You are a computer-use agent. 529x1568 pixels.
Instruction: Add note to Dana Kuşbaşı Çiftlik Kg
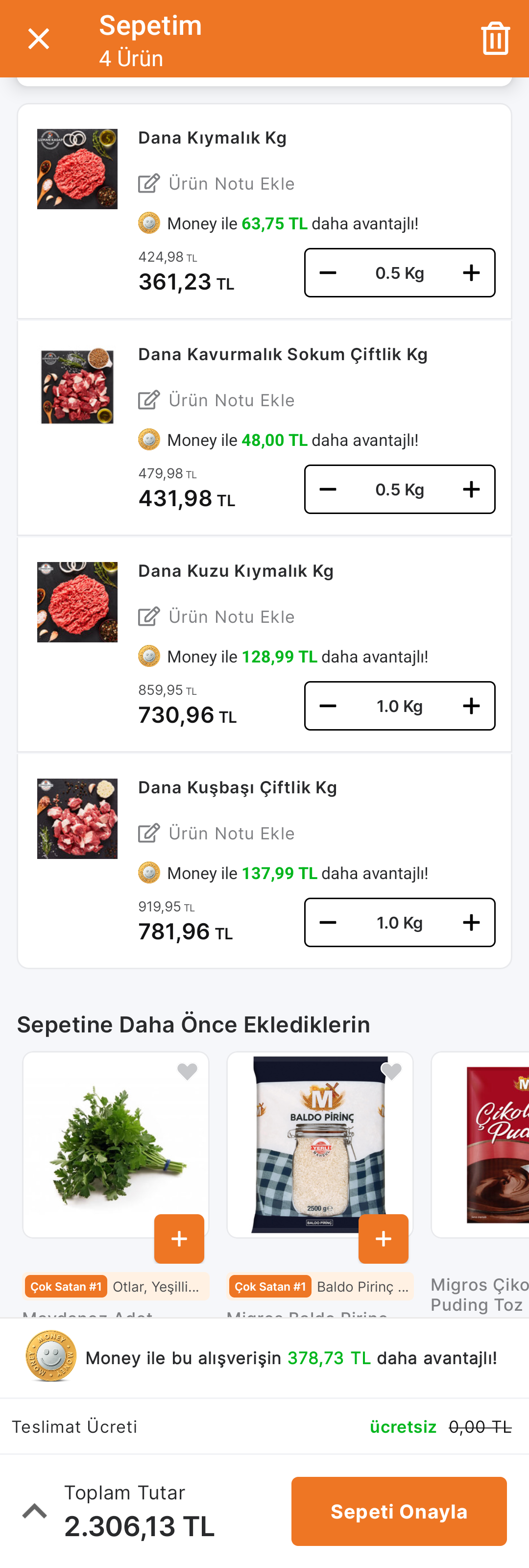pos(216,833)
